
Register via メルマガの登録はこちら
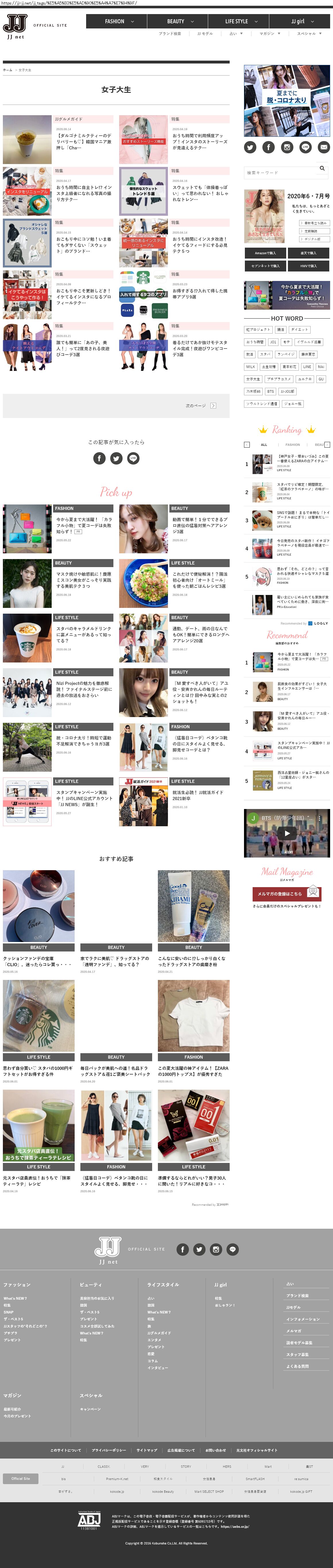[286, 893]
